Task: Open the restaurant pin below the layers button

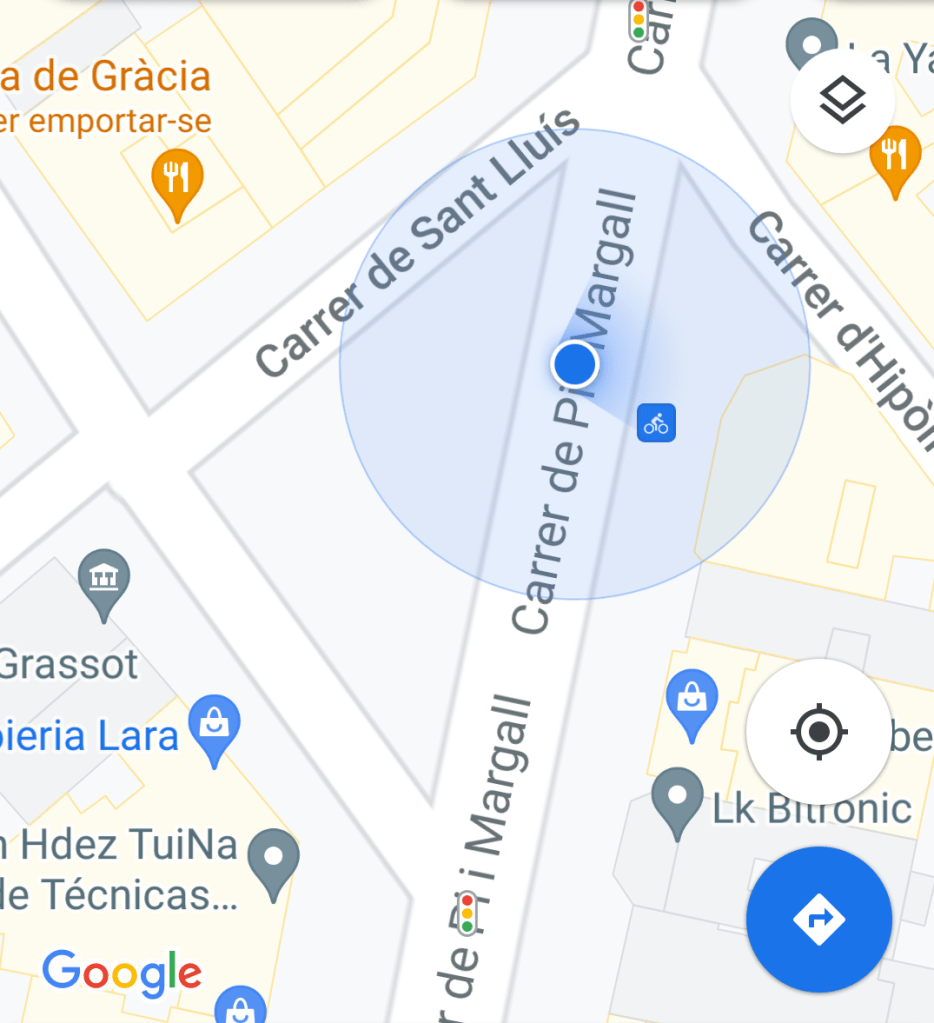Action: pyautogui.click(x=895, y=157)
